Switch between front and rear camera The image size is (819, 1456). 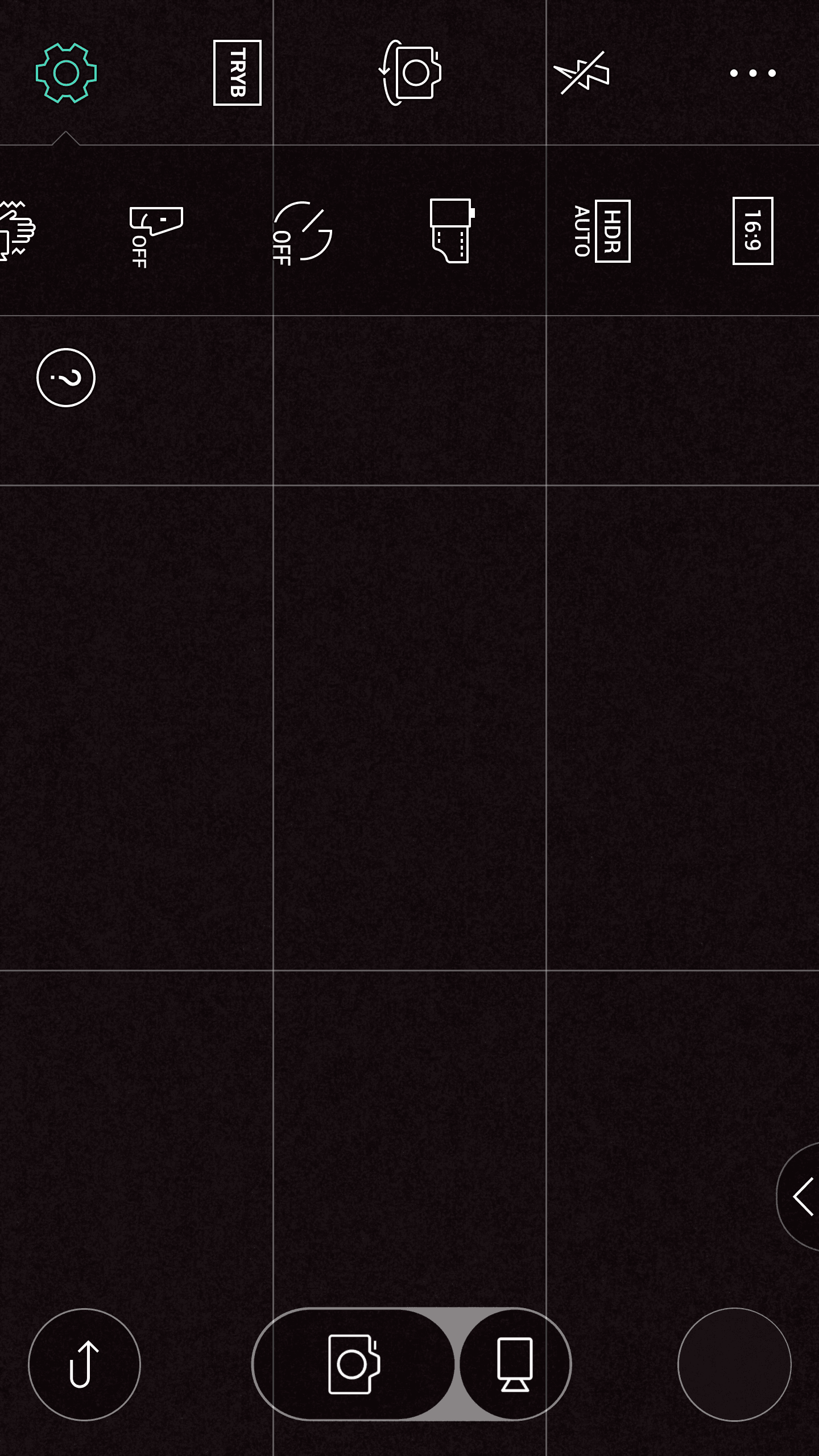411,73
